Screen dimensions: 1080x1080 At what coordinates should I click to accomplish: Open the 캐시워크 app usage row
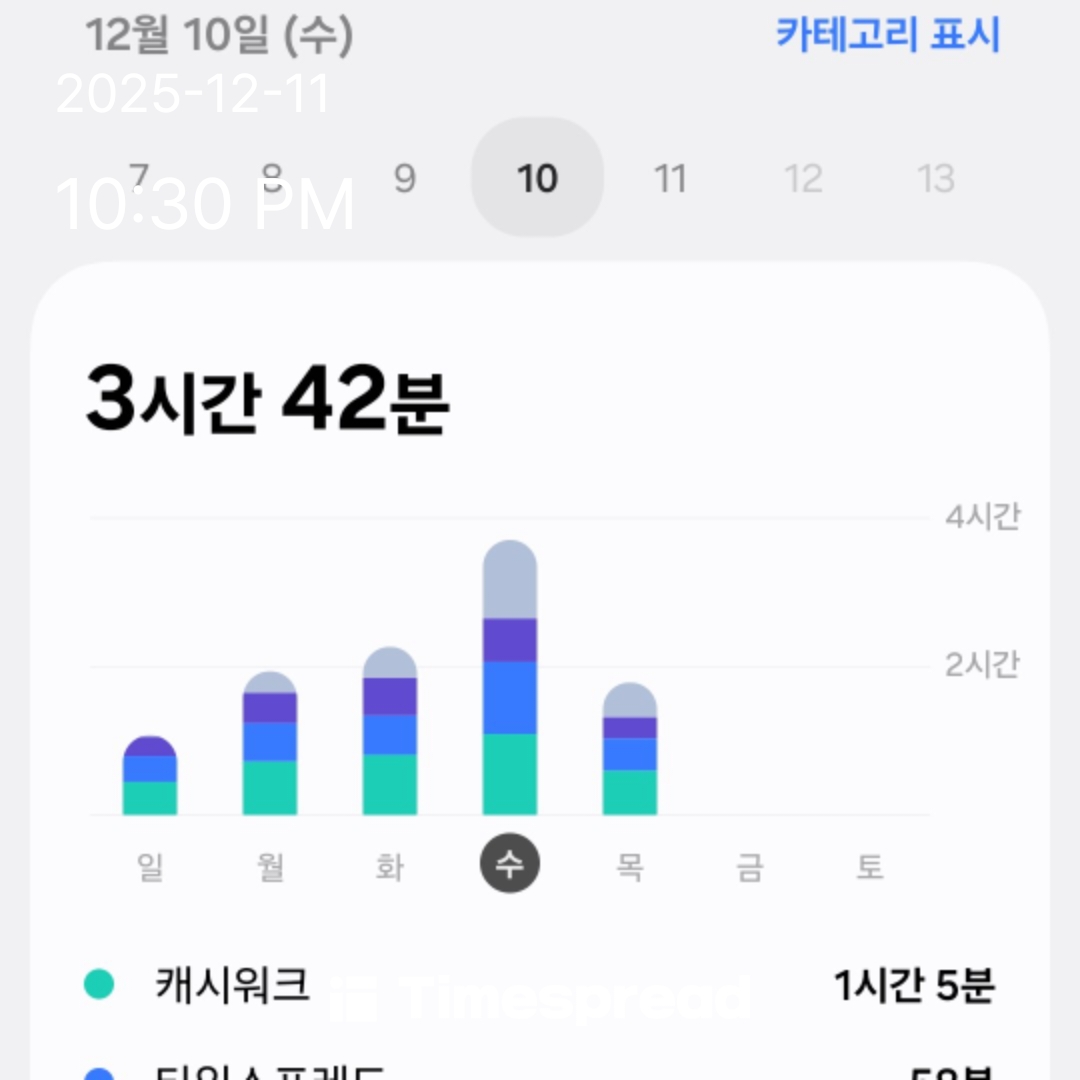pos(540,986)
